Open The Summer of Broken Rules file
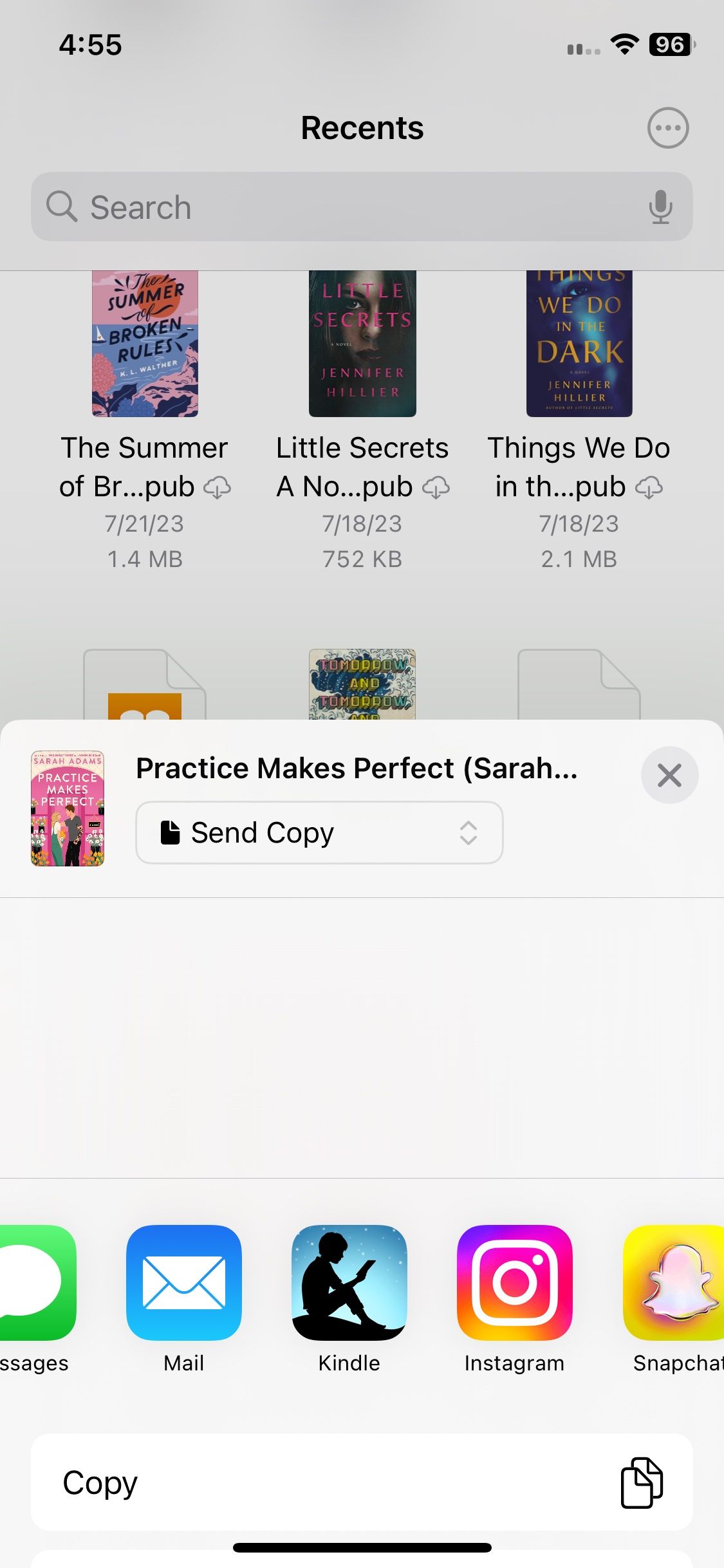This screenshot has width=724, height=1568. pos(145,344)
